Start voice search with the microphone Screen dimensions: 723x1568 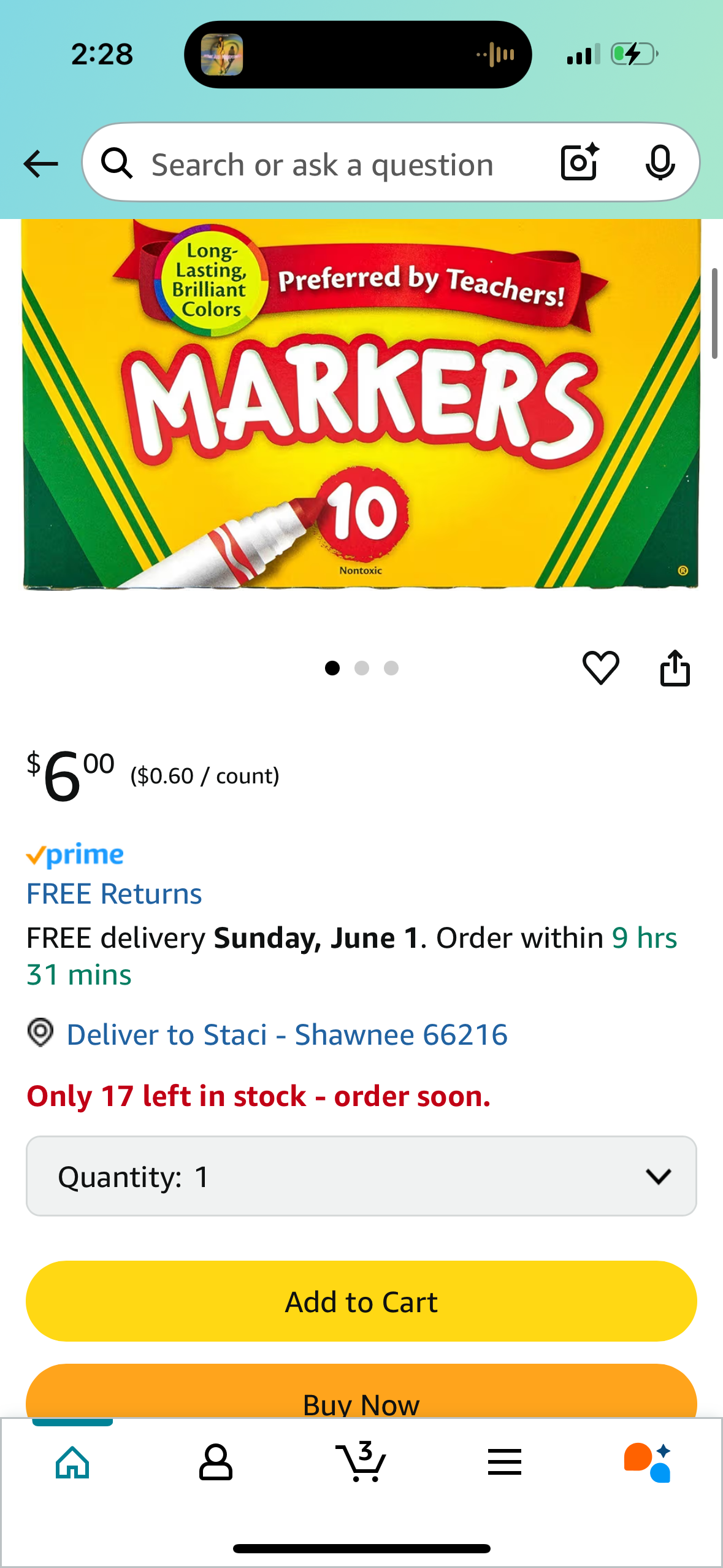[660, 163]
